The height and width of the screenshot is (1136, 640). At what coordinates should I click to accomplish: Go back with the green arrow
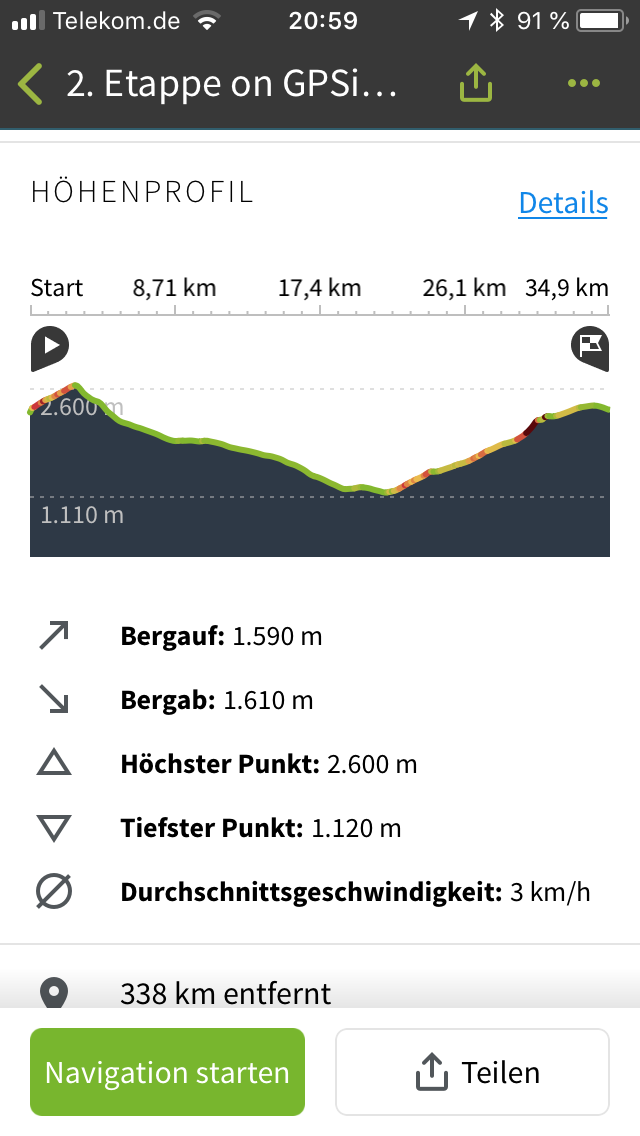pyautogui.click(x=30, y=83)
